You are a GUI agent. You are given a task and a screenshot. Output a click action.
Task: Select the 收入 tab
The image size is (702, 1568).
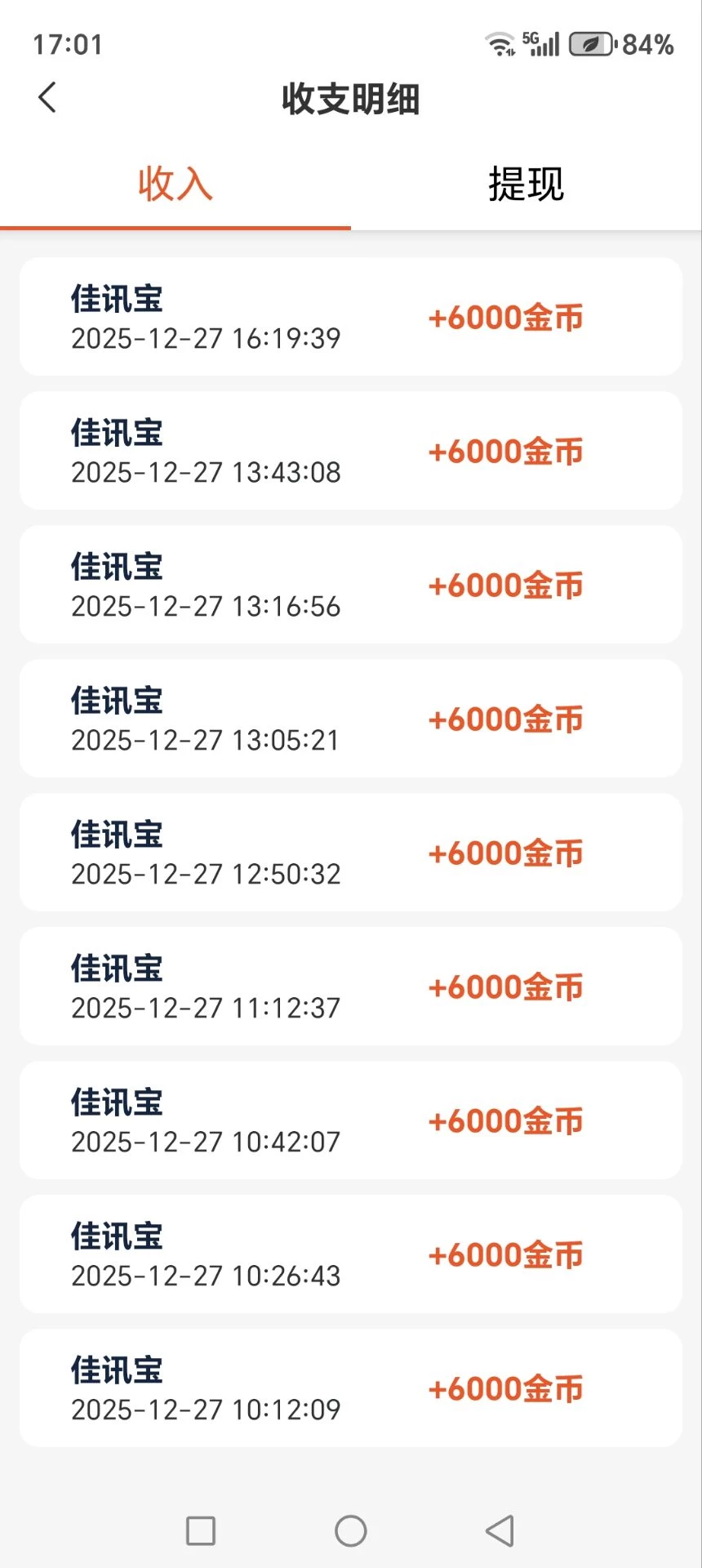point(175,184)
